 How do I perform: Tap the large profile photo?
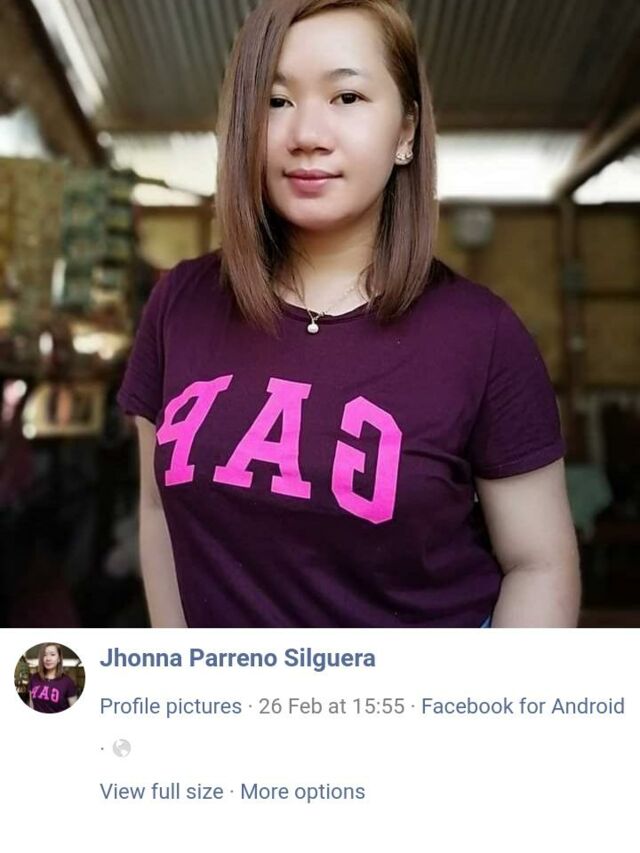(x=320, y=313)
